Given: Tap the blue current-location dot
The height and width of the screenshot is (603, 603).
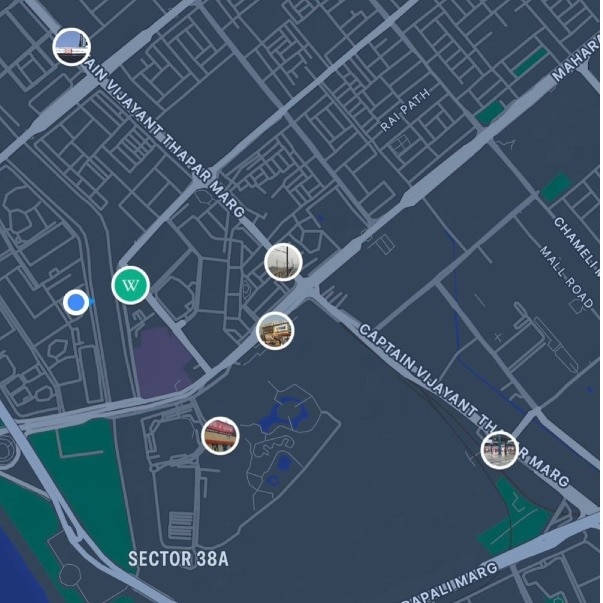Looking at the screenshot, I should pos(75,302).
